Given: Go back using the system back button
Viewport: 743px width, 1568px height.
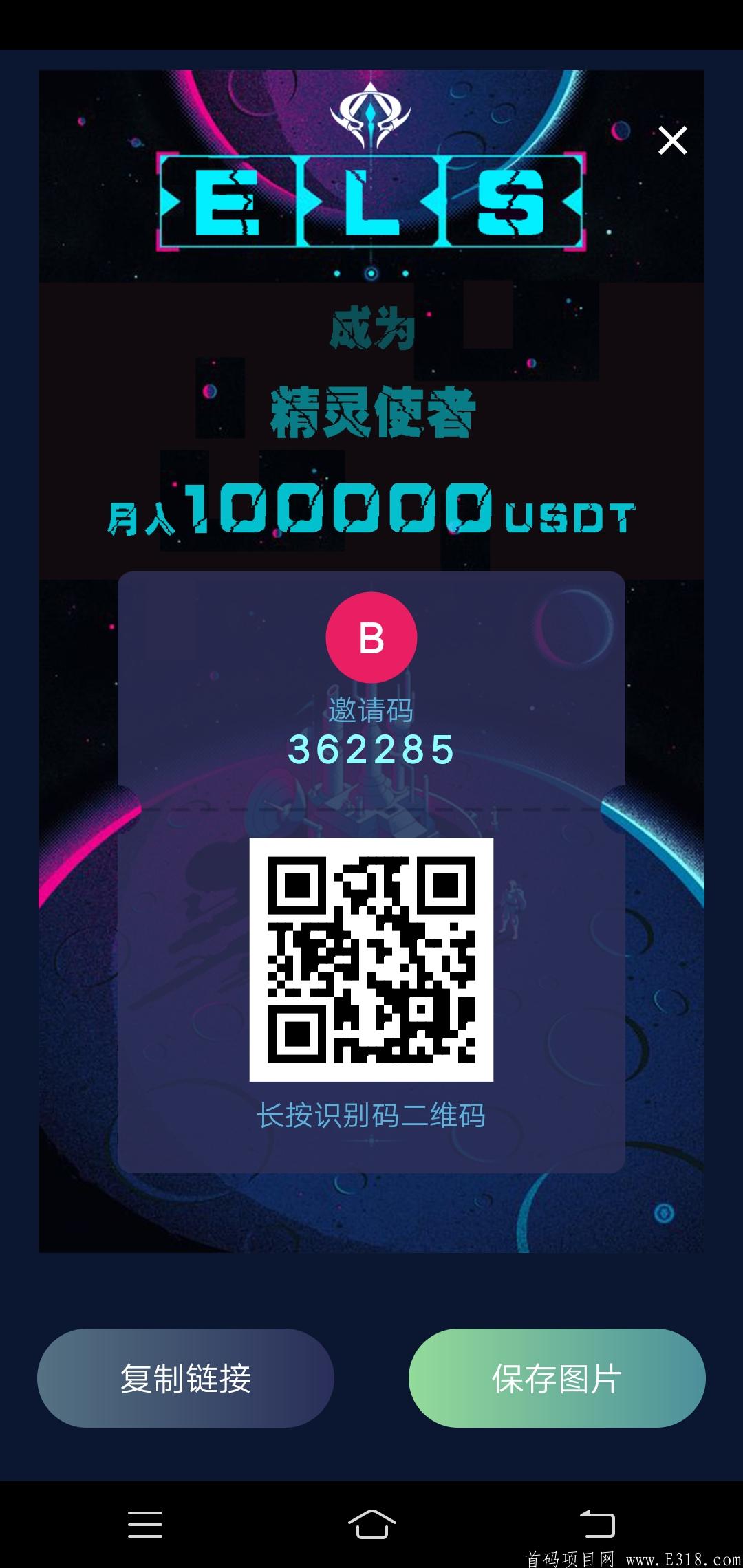Looking at the screenshot, I should [597, 1523].
